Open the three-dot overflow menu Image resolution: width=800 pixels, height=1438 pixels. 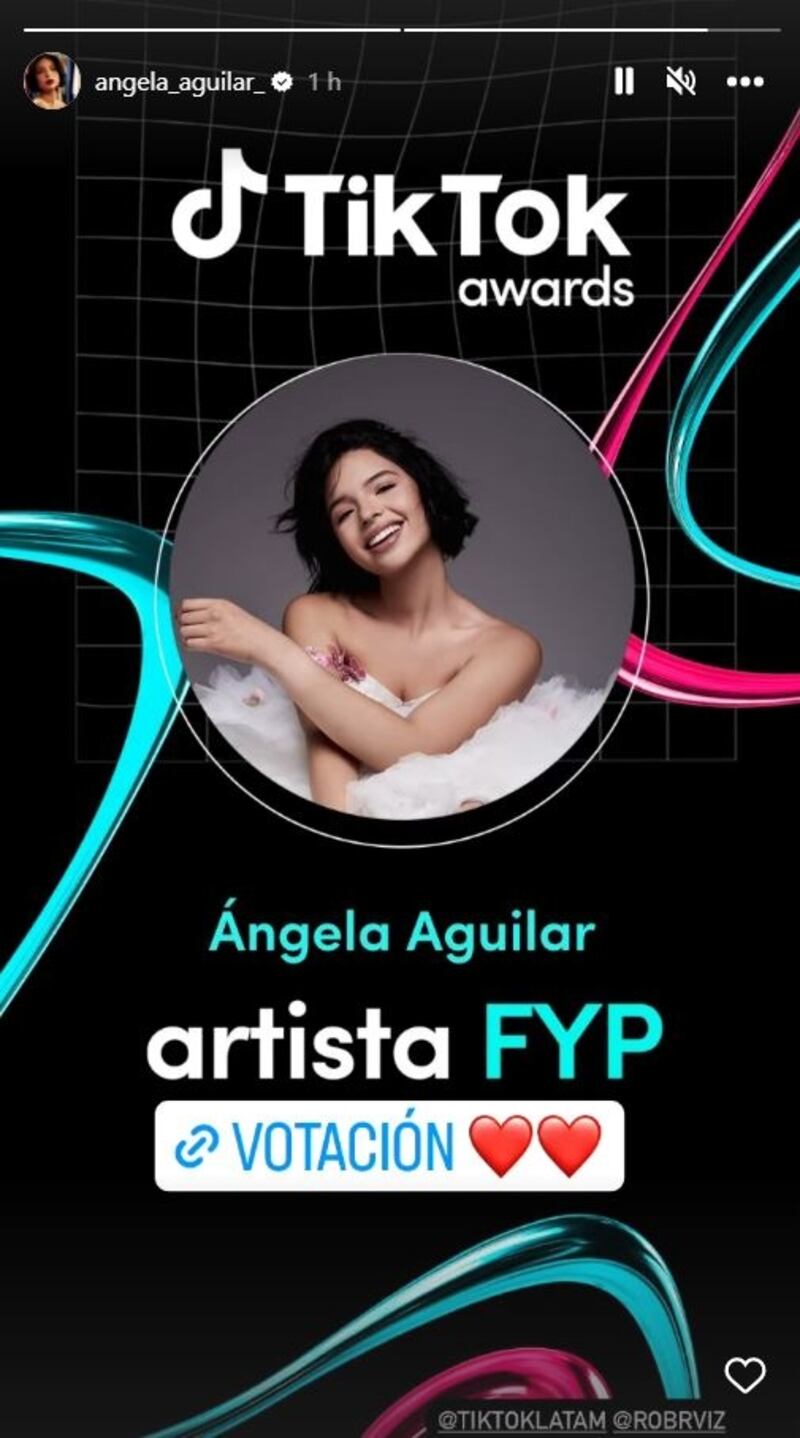(x=745, y=82)
